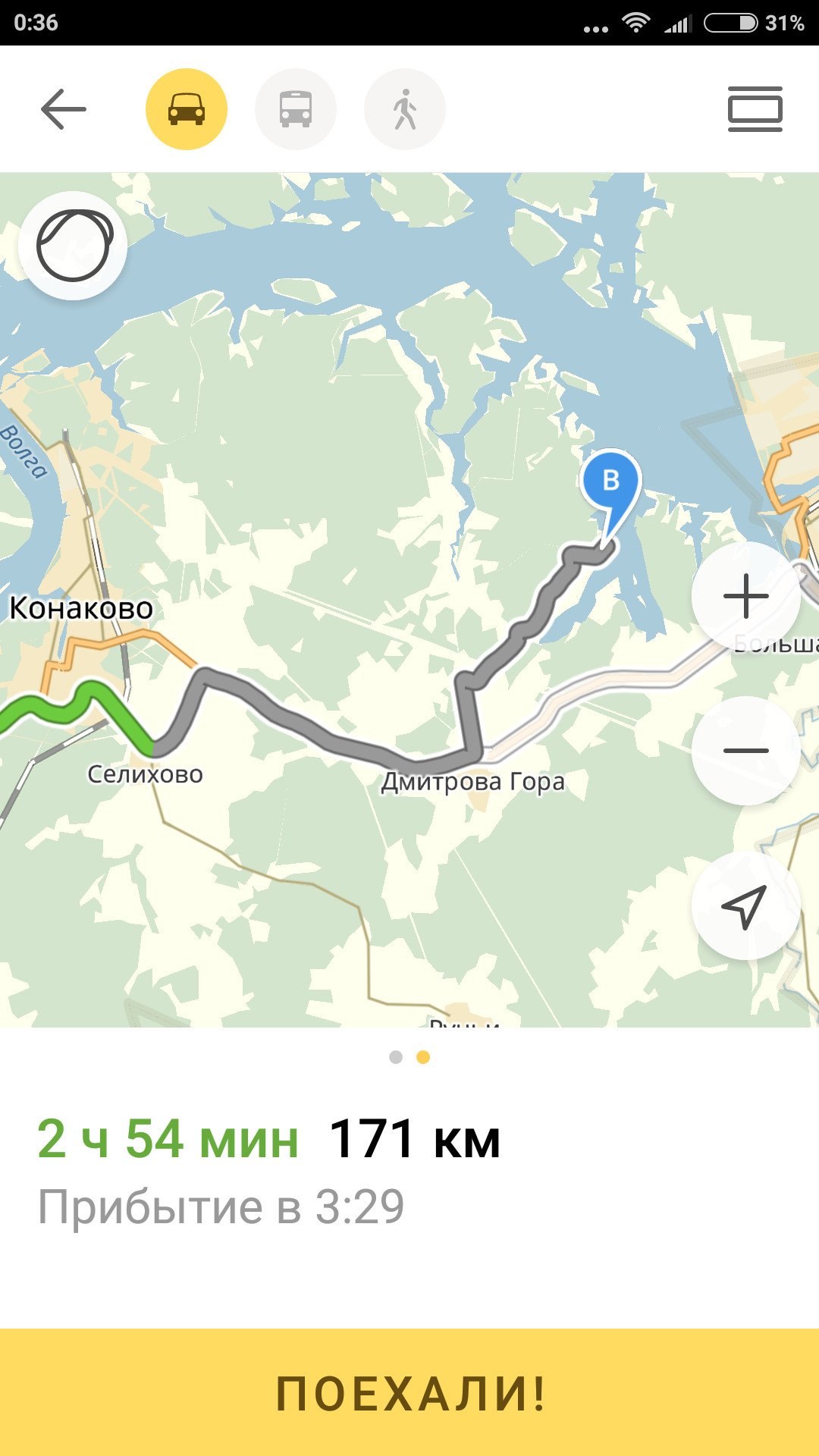Switch to public transport routes
This screenshot has width=819, height=1456.
(296, 109)
